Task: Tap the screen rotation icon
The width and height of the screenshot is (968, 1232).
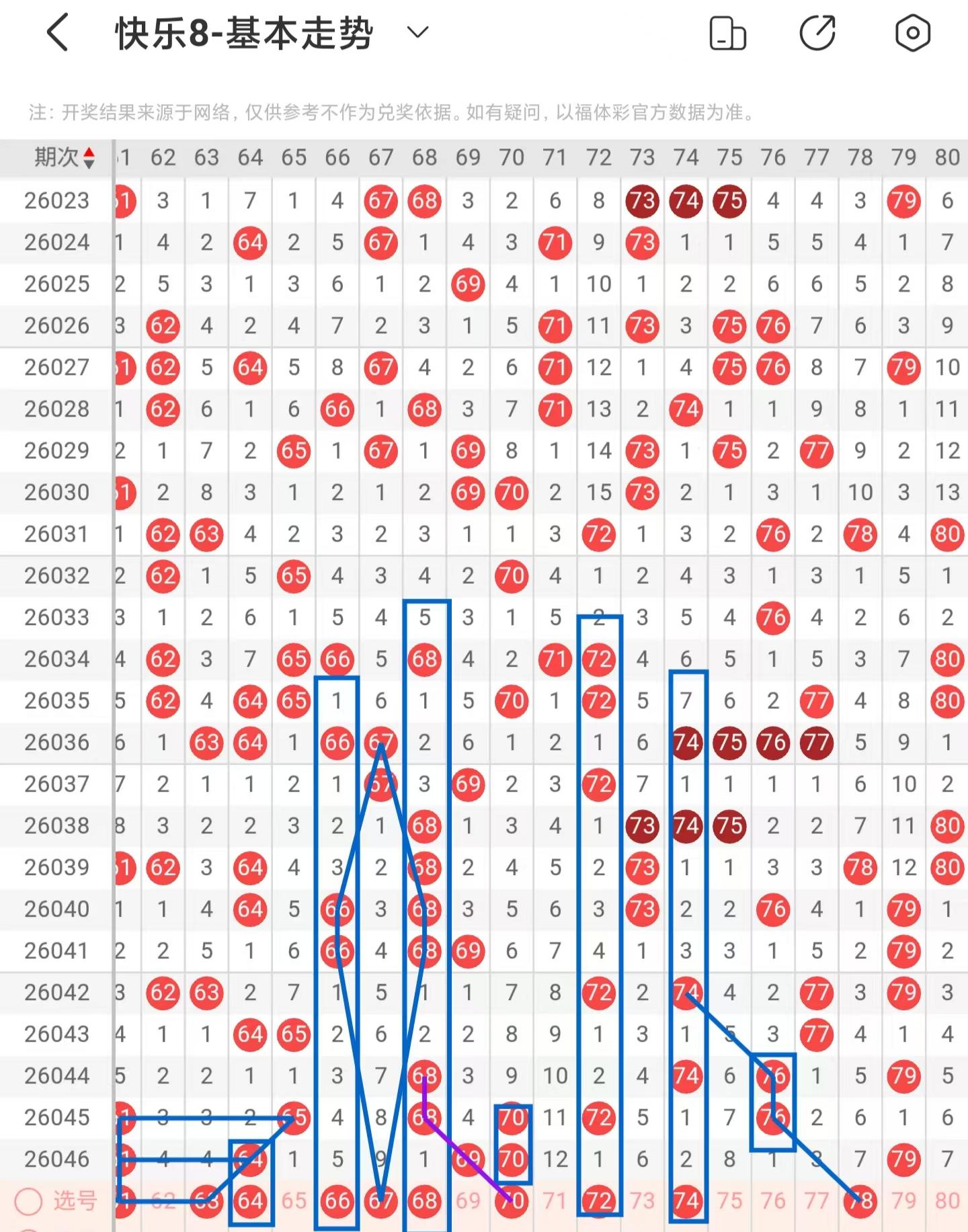Action: tap(727, 33)
